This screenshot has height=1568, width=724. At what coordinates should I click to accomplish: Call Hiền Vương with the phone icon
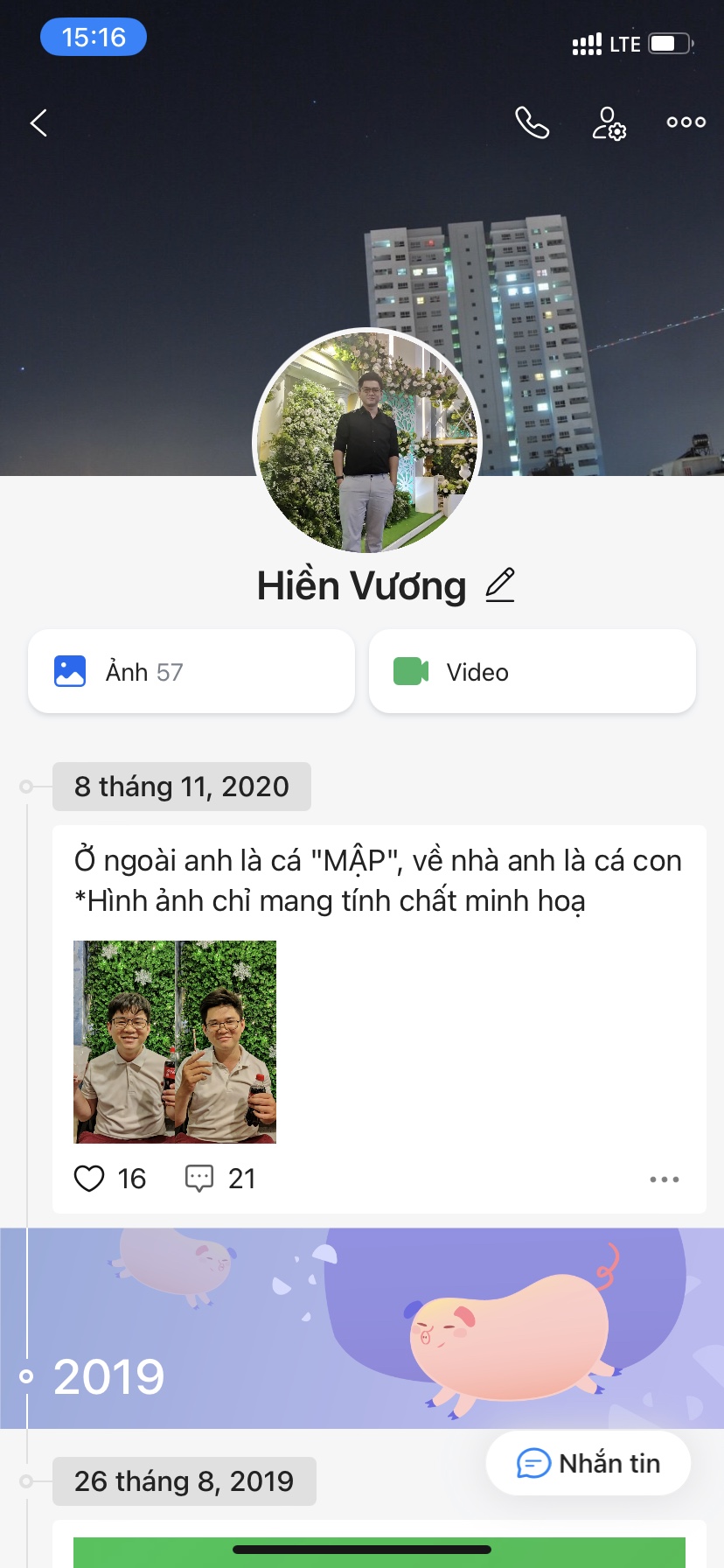pos(532,123)
